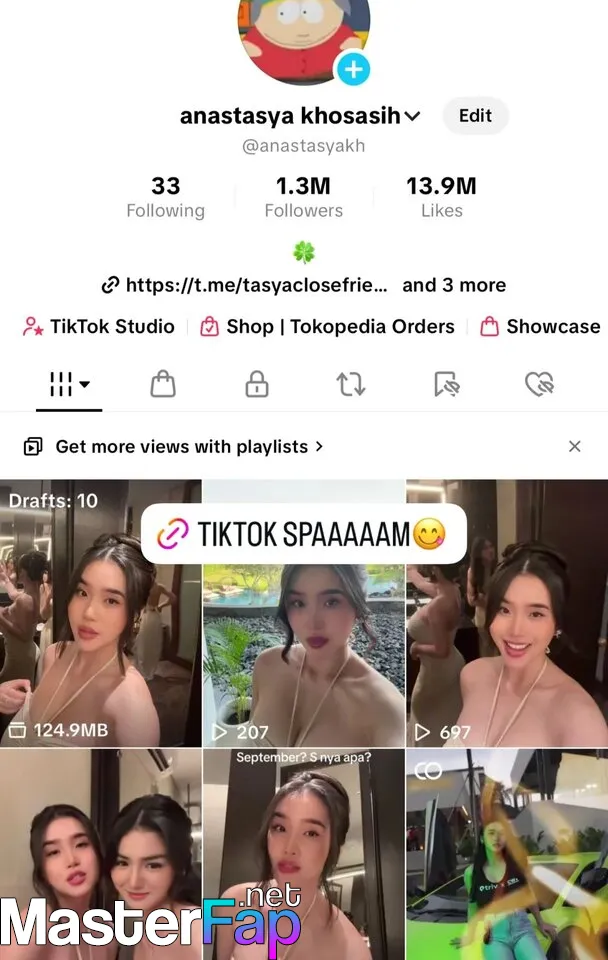Viewport: 608px width, 960px height.
Task: Switch to the liked videos heart tab
Action: tap(540, 384)
